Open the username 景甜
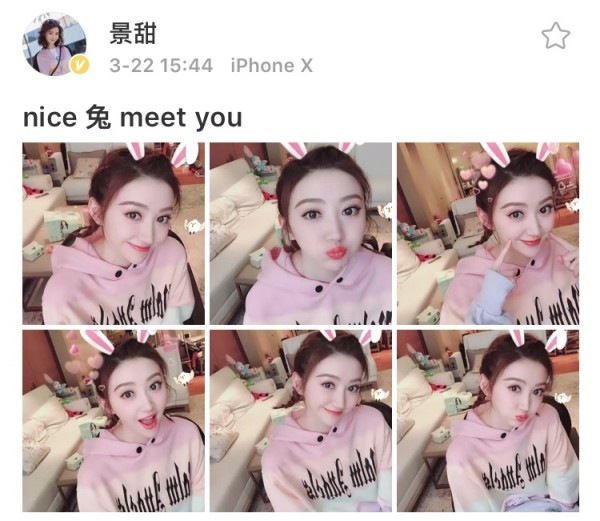Image resolution: width=600 pixels, height=521 pixels. tap(132, 32)
